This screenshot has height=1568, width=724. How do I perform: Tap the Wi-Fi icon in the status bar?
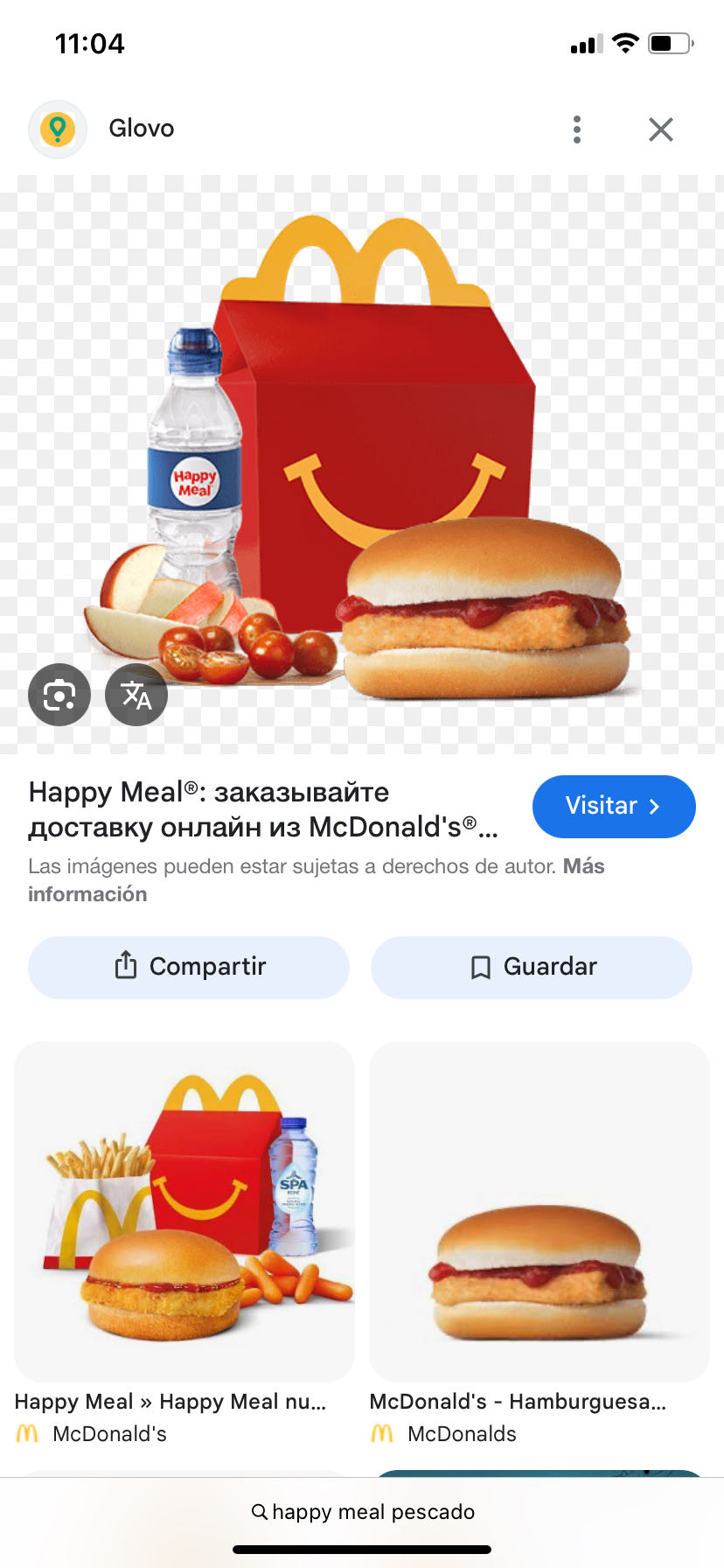coord(626,43)
